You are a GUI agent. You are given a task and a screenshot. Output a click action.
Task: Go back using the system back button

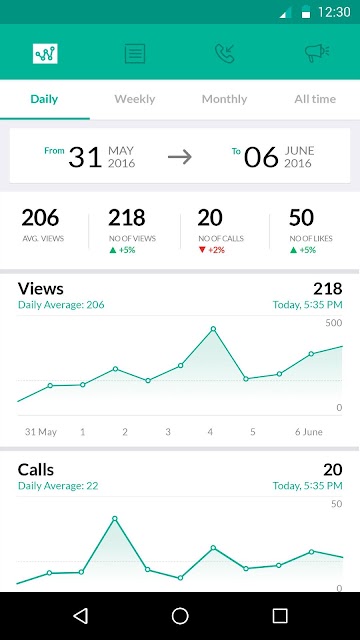coord(80,616)
